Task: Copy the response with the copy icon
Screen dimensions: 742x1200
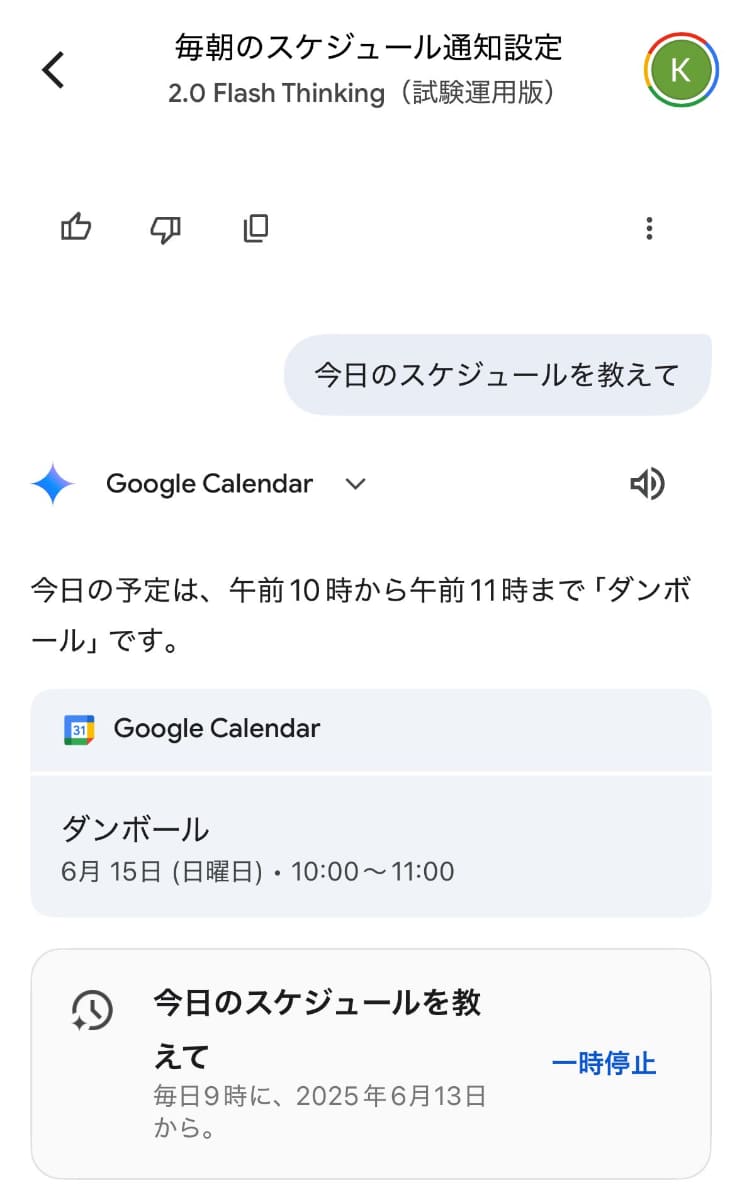Action: pyautogui.click(x=256, y=228)
